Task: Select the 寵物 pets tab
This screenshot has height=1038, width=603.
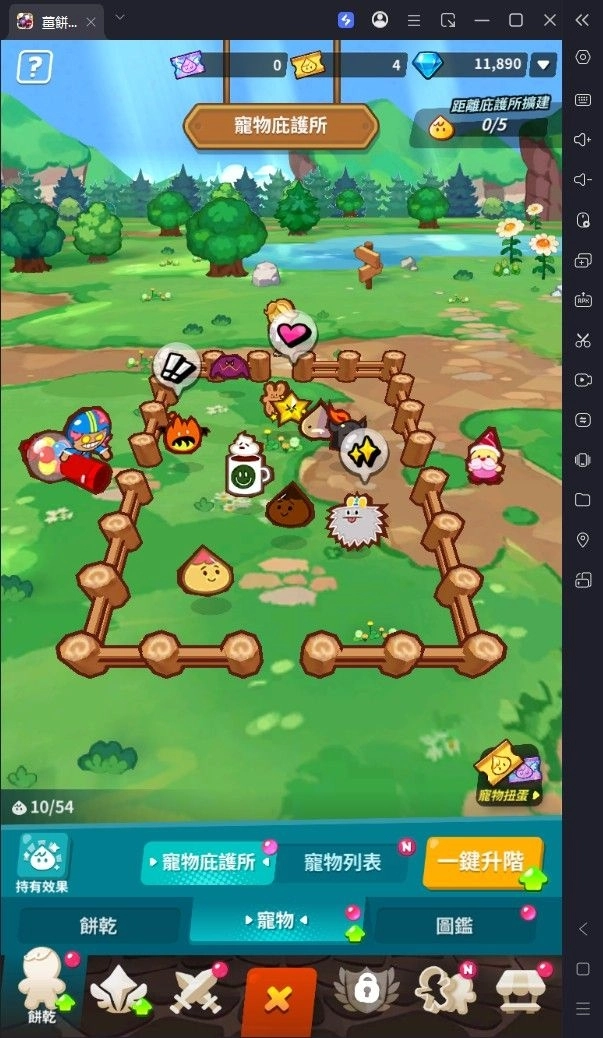Action: click(275, 920)
